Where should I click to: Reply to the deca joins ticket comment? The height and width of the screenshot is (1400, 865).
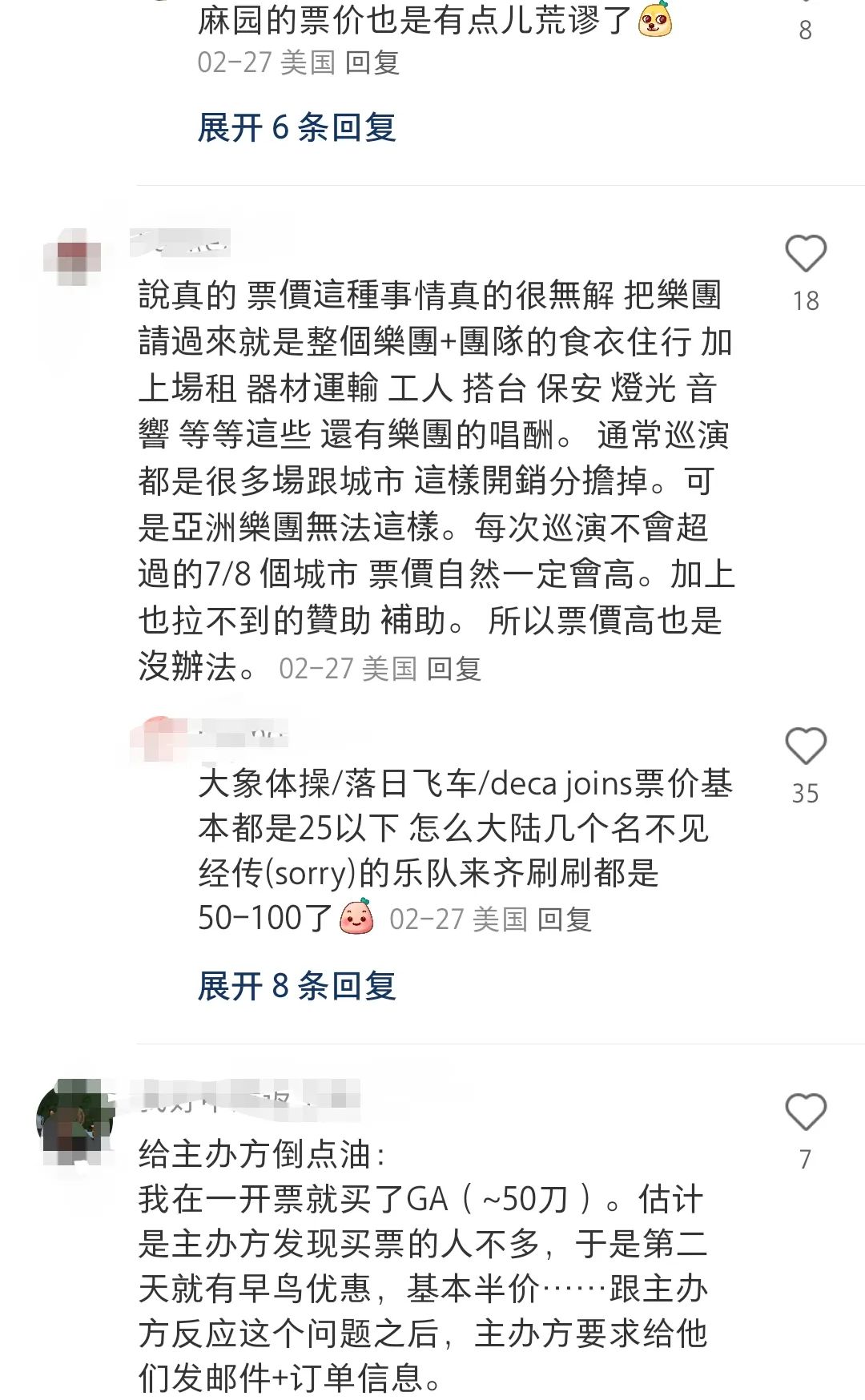pyautogui.click(x=564, y=919)
